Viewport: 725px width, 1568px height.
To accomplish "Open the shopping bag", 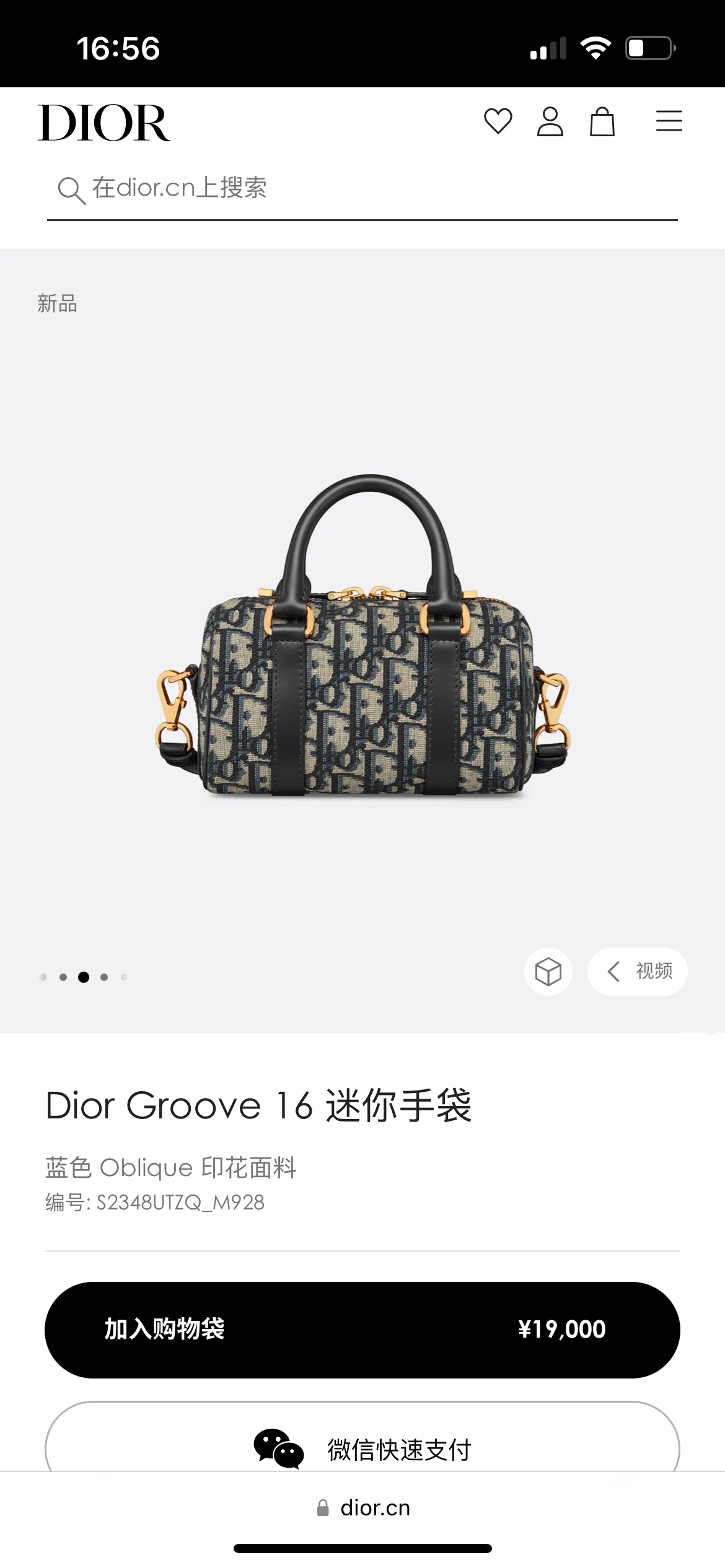I will coord(602,121).
